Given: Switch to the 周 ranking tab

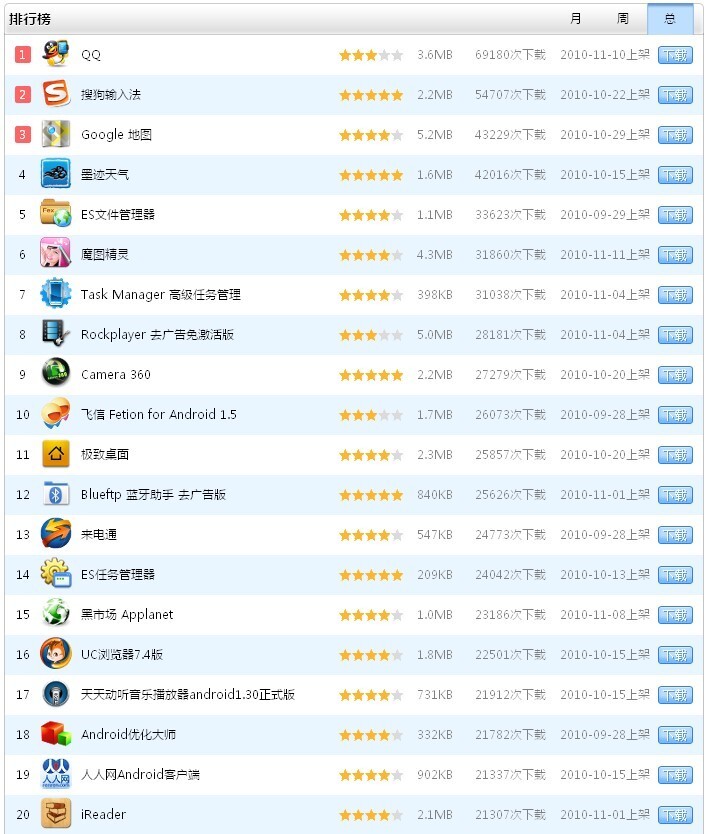Looking at the screenshot, I should coord(623,19).
